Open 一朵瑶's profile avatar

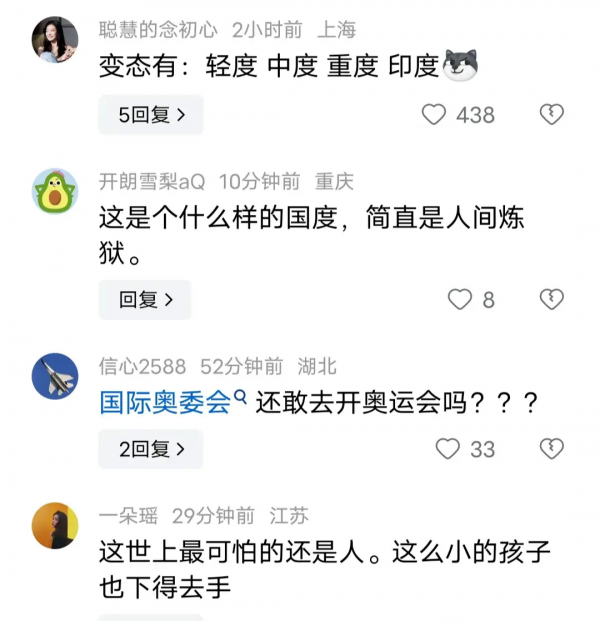click(55, 526)
